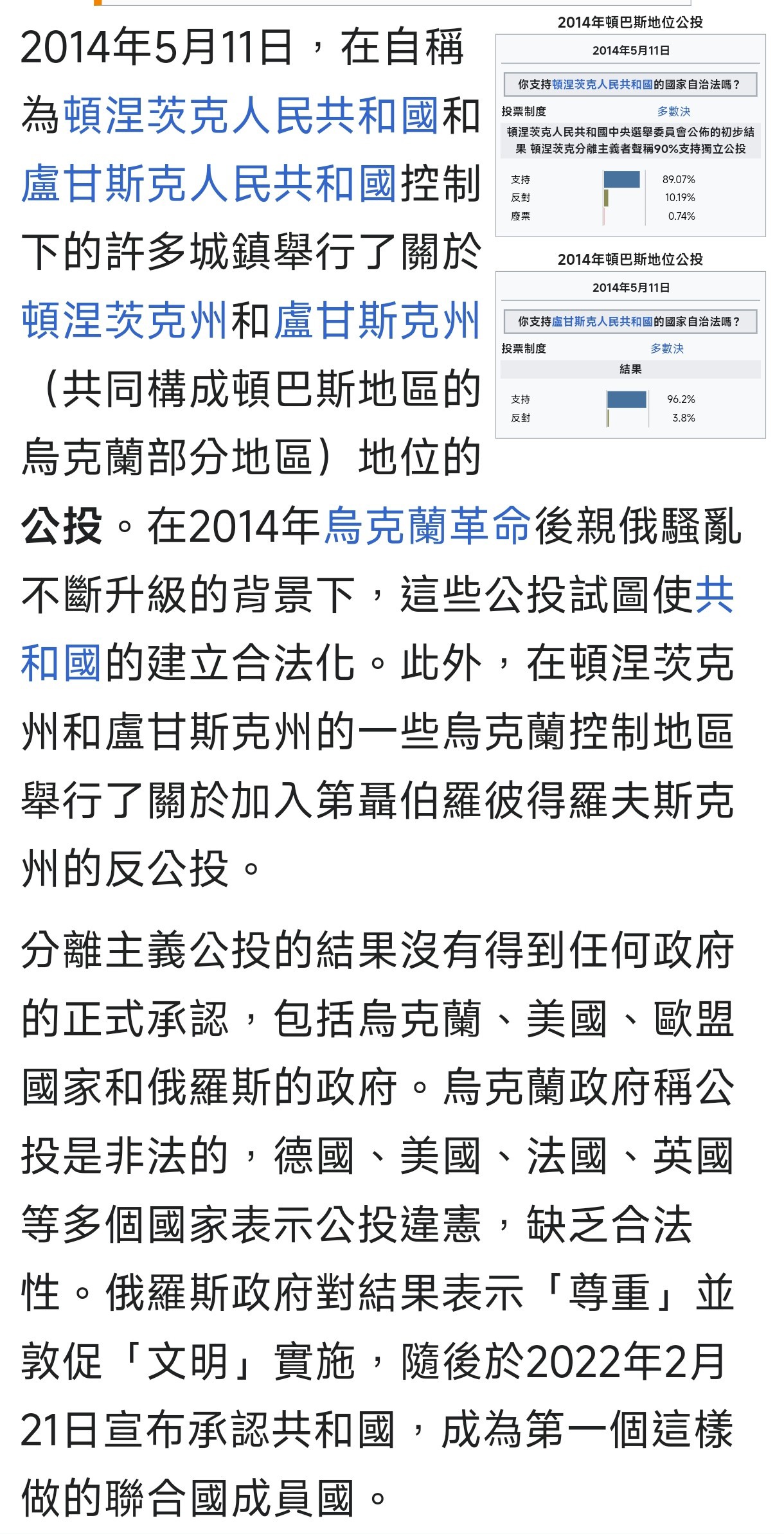The image size is (784, 1534).
Task: Open the 頓涅茨克人民共和國 link in the paragraph
Action: point(251,117)
